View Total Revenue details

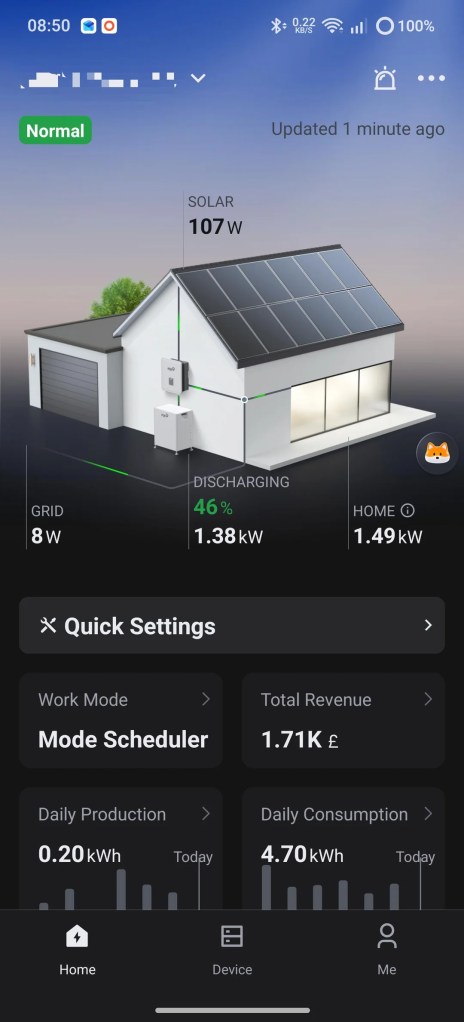point(343,720)
